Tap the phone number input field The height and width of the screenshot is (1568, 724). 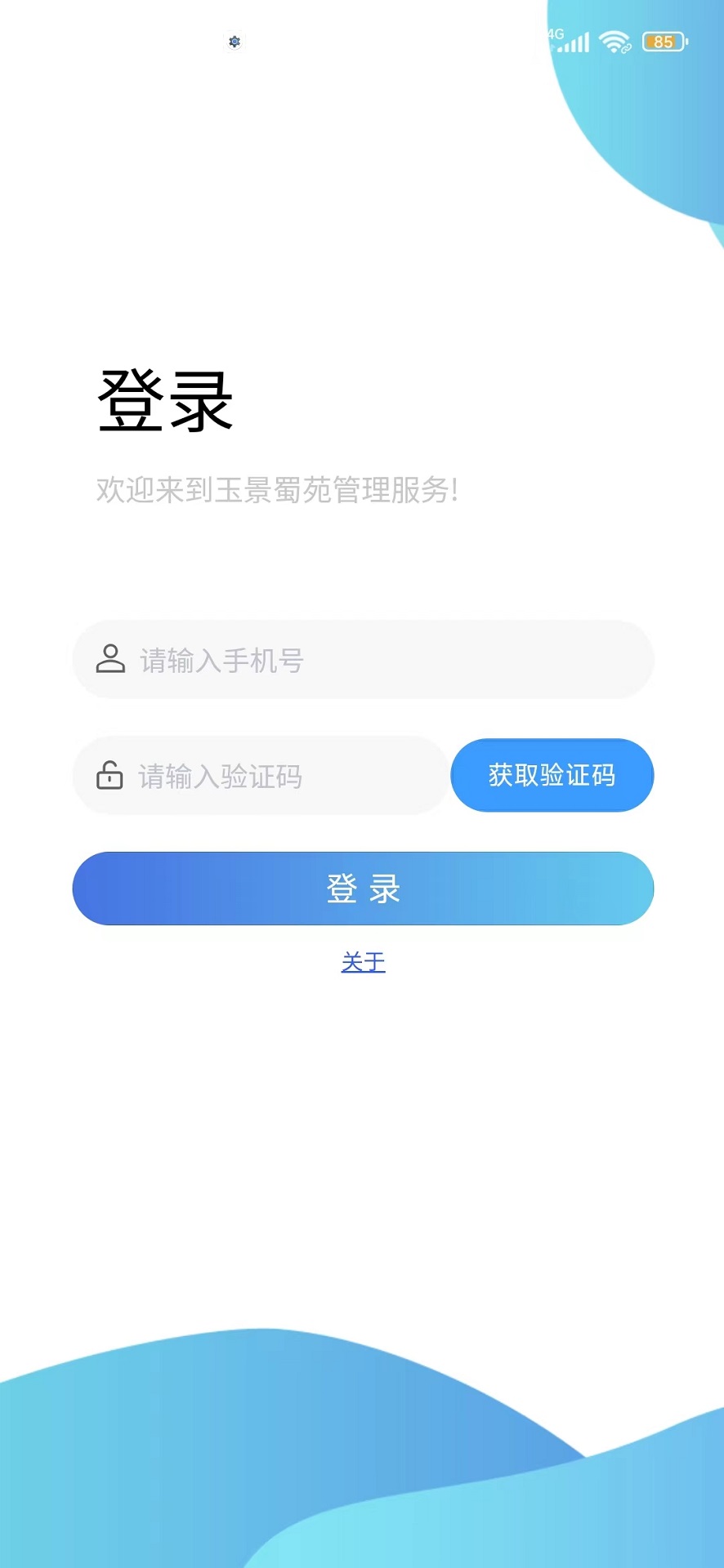point(363,660)
